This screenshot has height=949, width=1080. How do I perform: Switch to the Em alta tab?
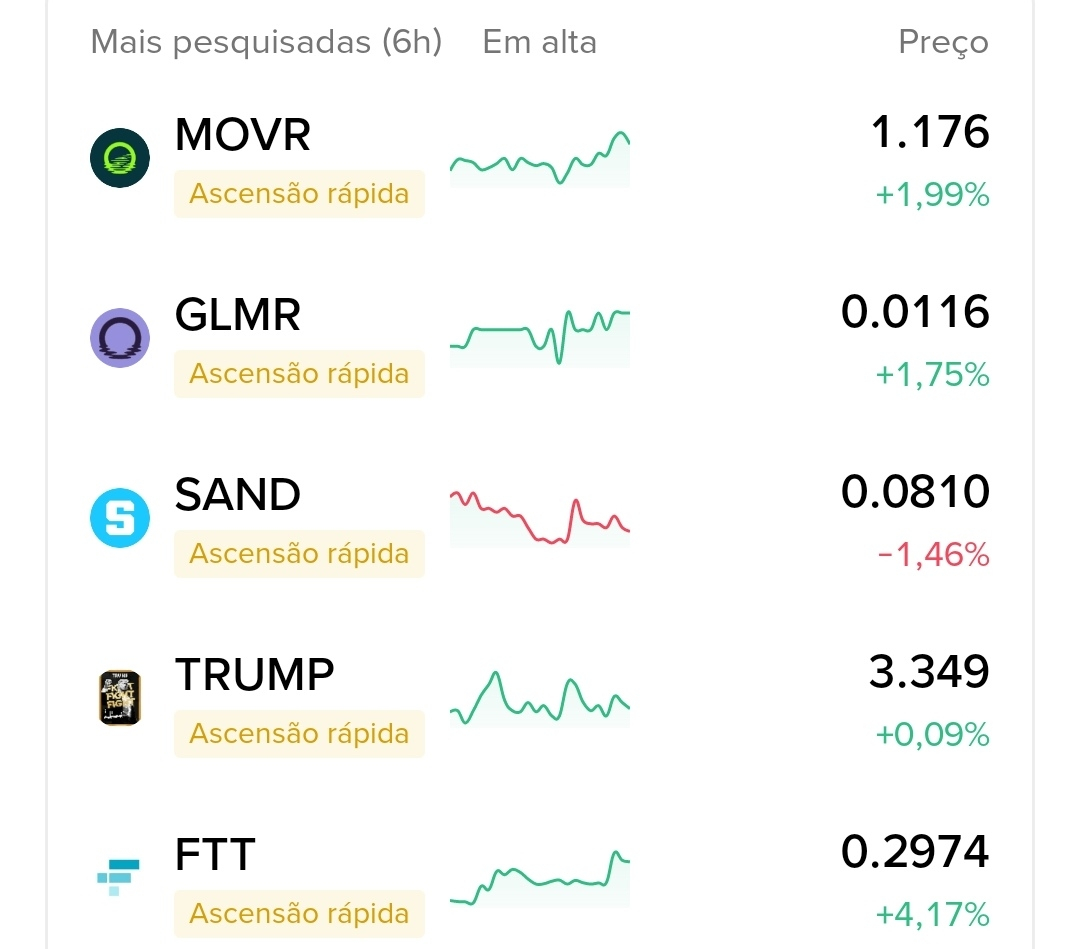pyautogui.click(x=539, y=43)
